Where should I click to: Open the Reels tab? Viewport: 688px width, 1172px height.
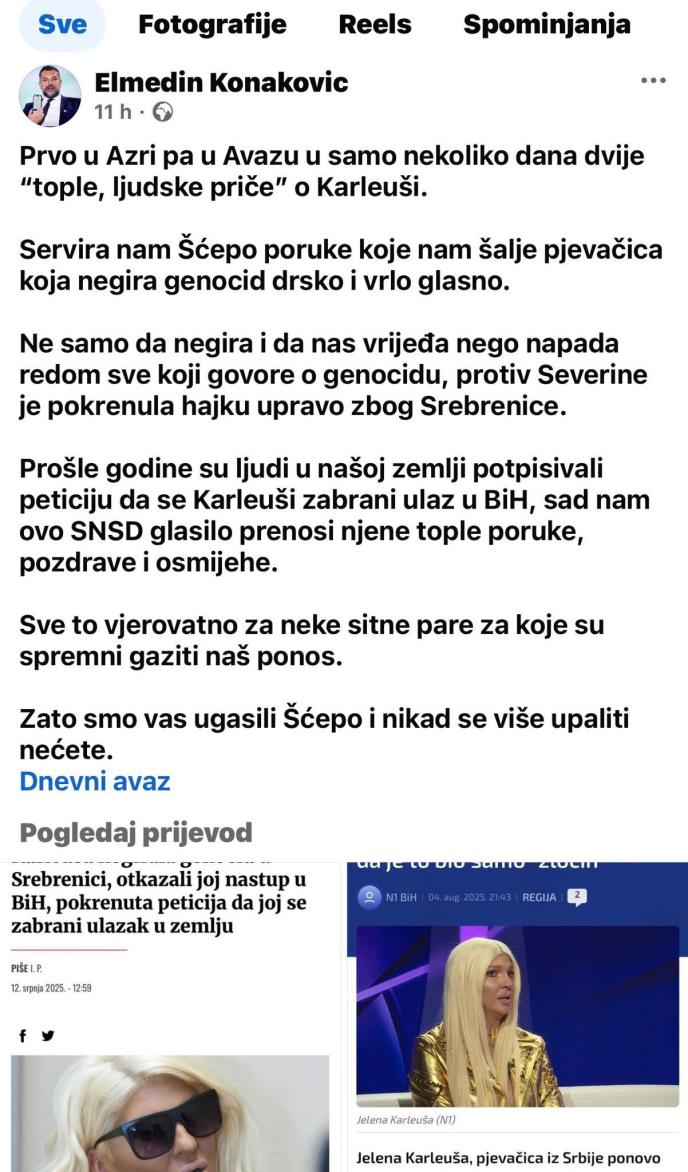[375, 24]
